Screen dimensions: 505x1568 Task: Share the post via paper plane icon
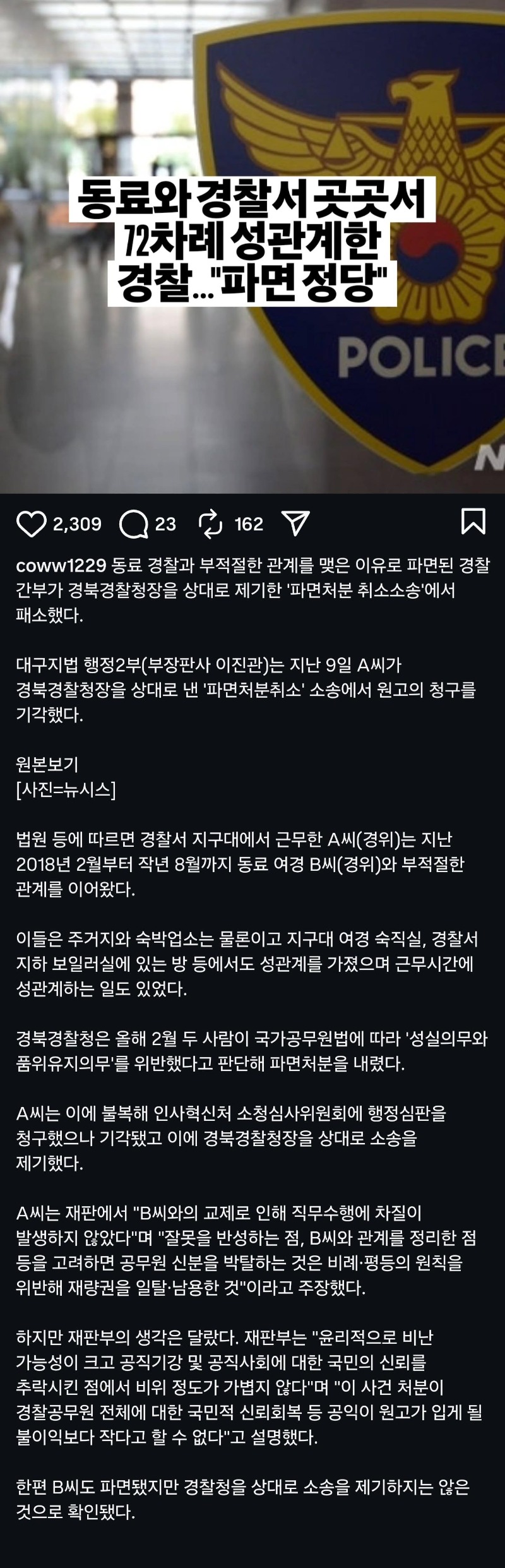pos(295,524)
